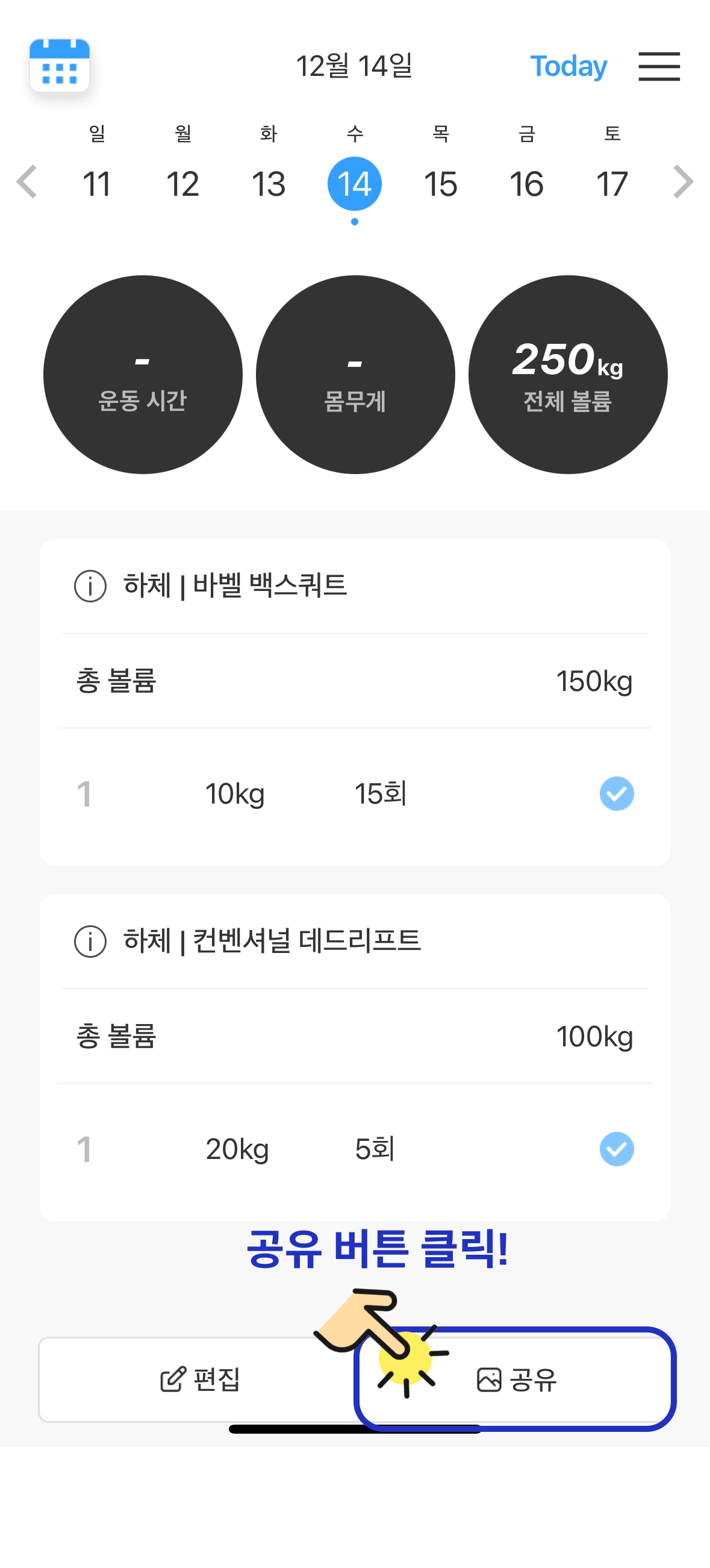Select date 16 in the week strip
This screenshot has width=710, height=1568.
526,184
